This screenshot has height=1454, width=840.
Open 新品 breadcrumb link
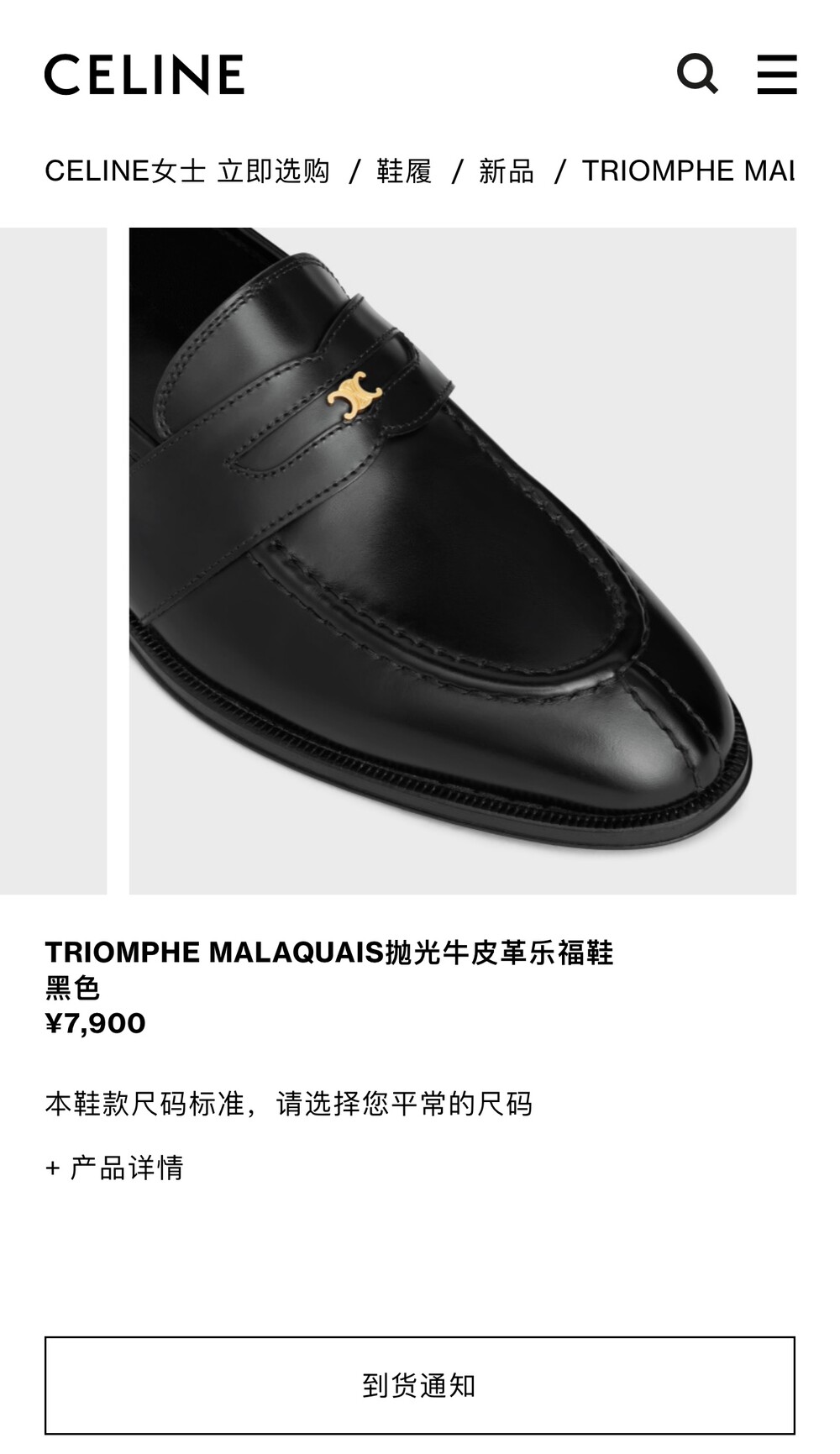click(507, 171)
